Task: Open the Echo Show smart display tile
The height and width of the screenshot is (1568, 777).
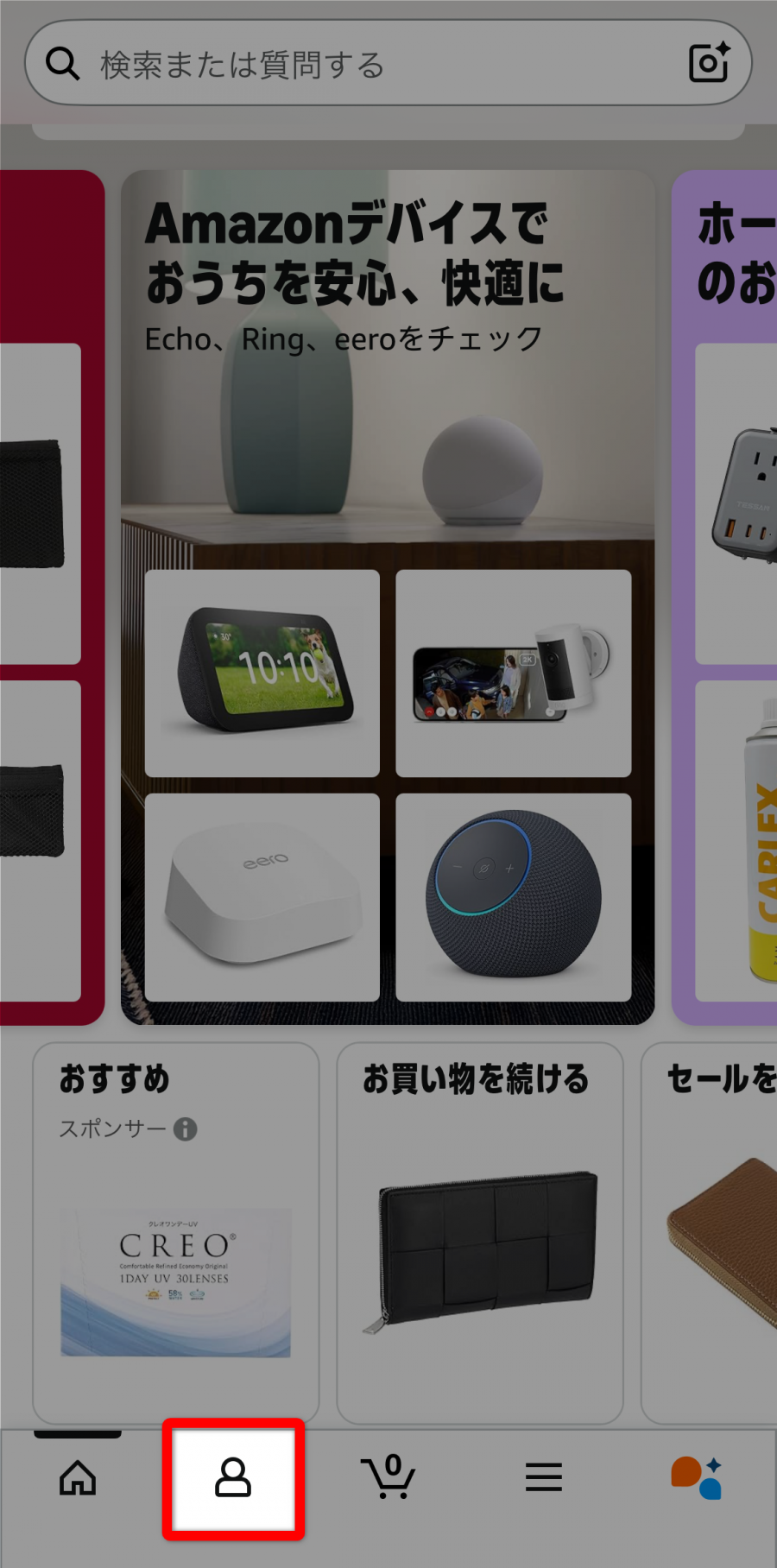Action: 262,673
